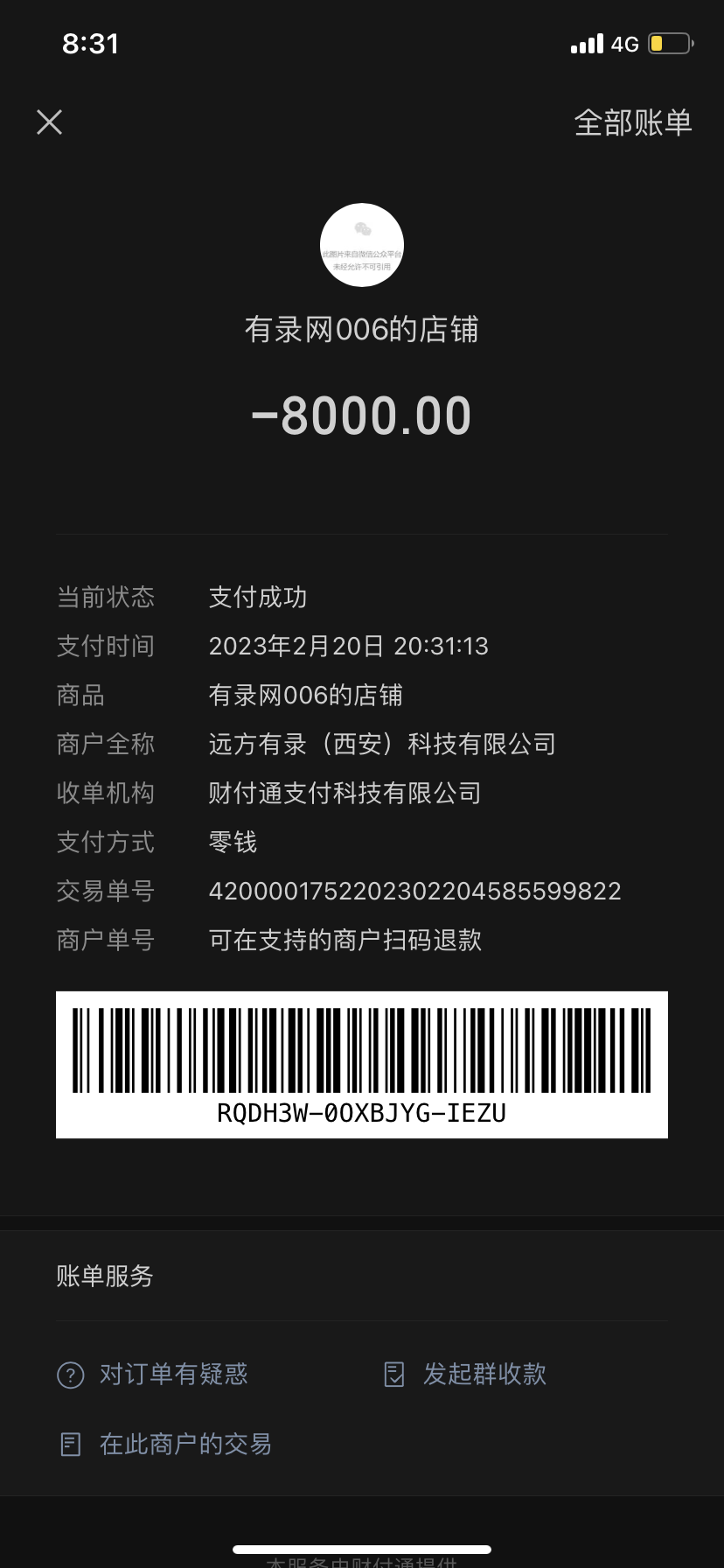Start 发起群收款 group collection
The image size is (724, 1568).
click(466, 1374)
